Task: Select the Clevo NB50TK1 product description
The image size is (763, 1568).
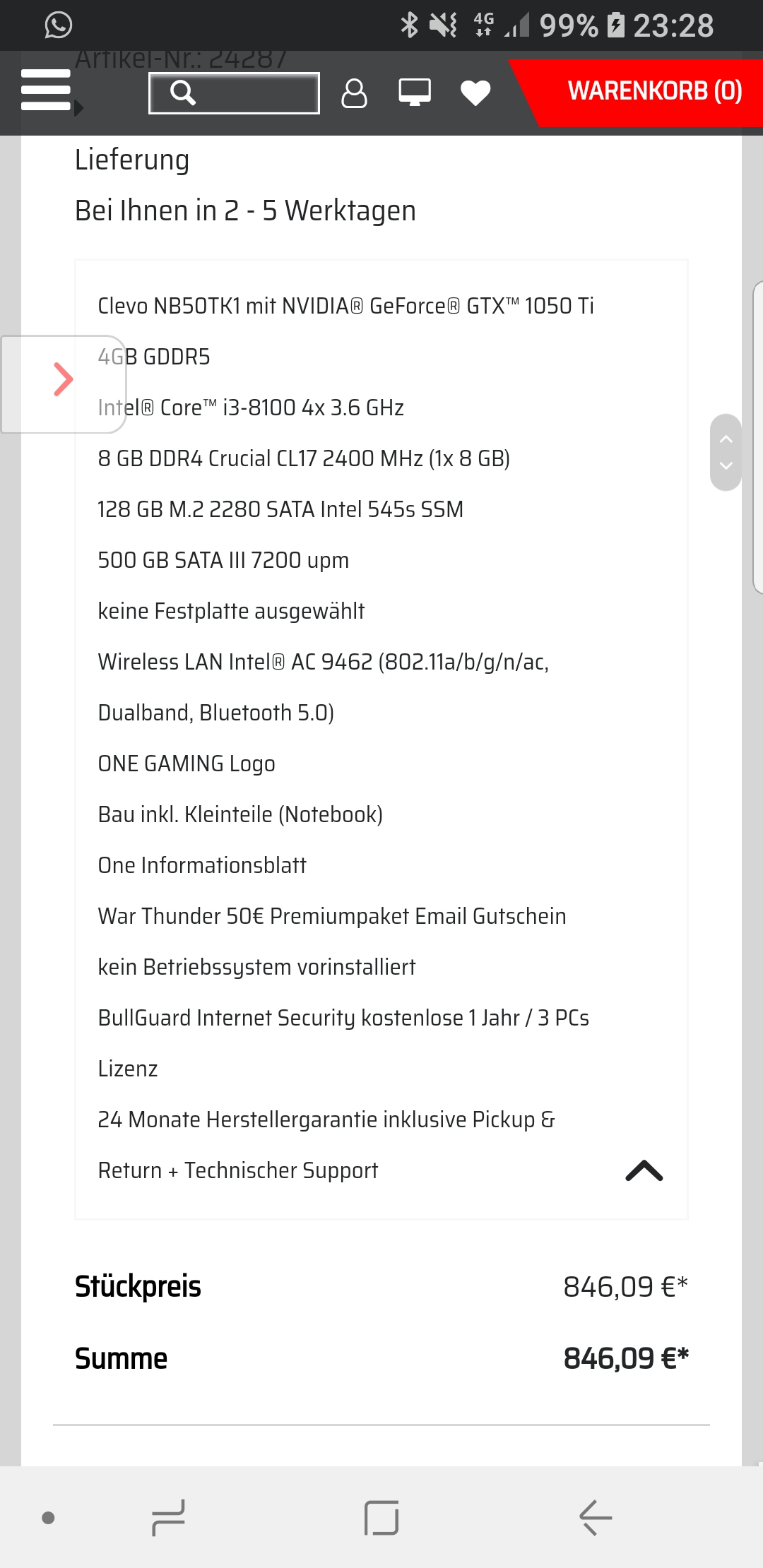Action: coord(345,306)
